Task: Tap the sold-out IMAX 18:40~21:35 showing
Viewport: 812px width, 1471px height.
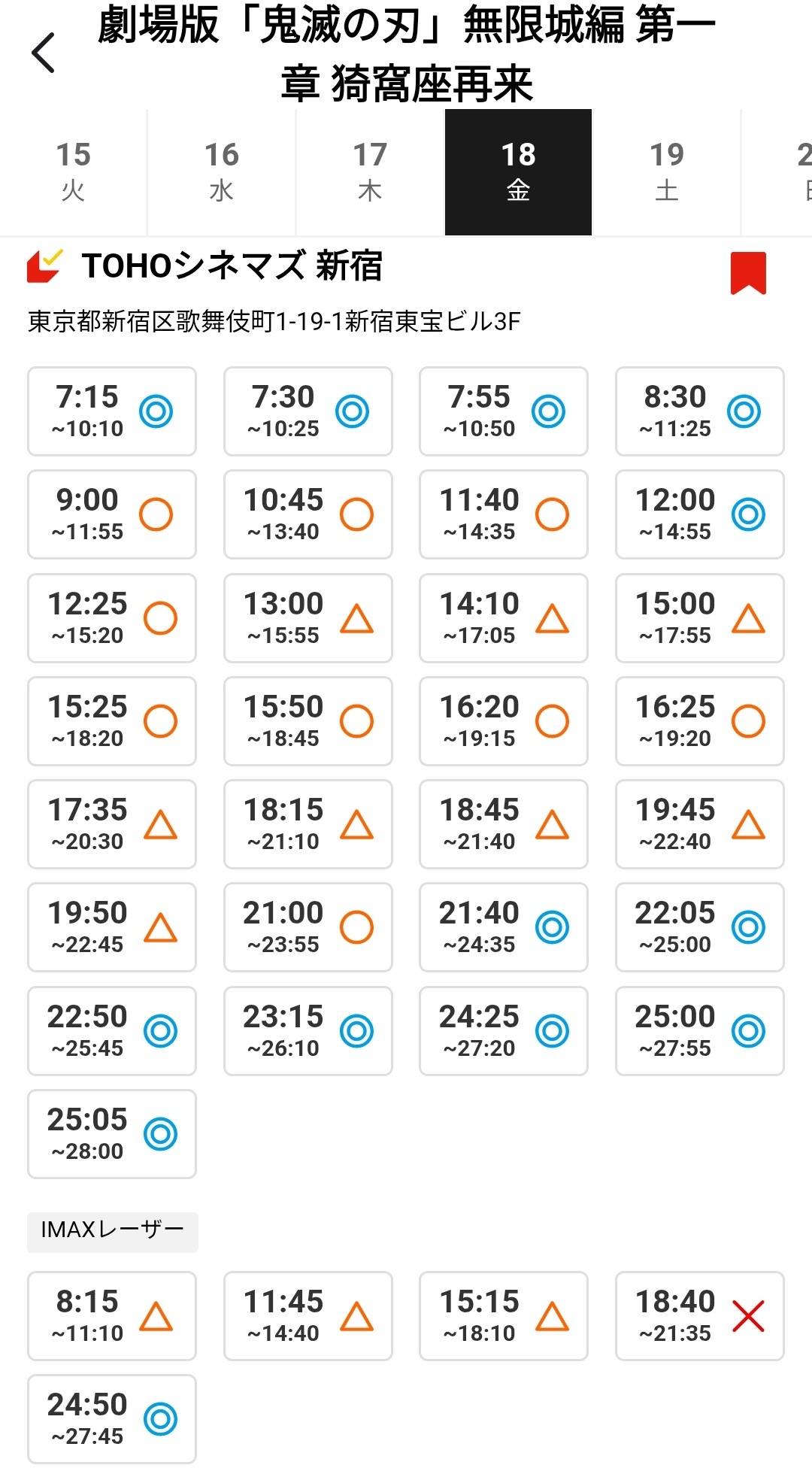Action: pyautogui.click(x=700, y=1316)
